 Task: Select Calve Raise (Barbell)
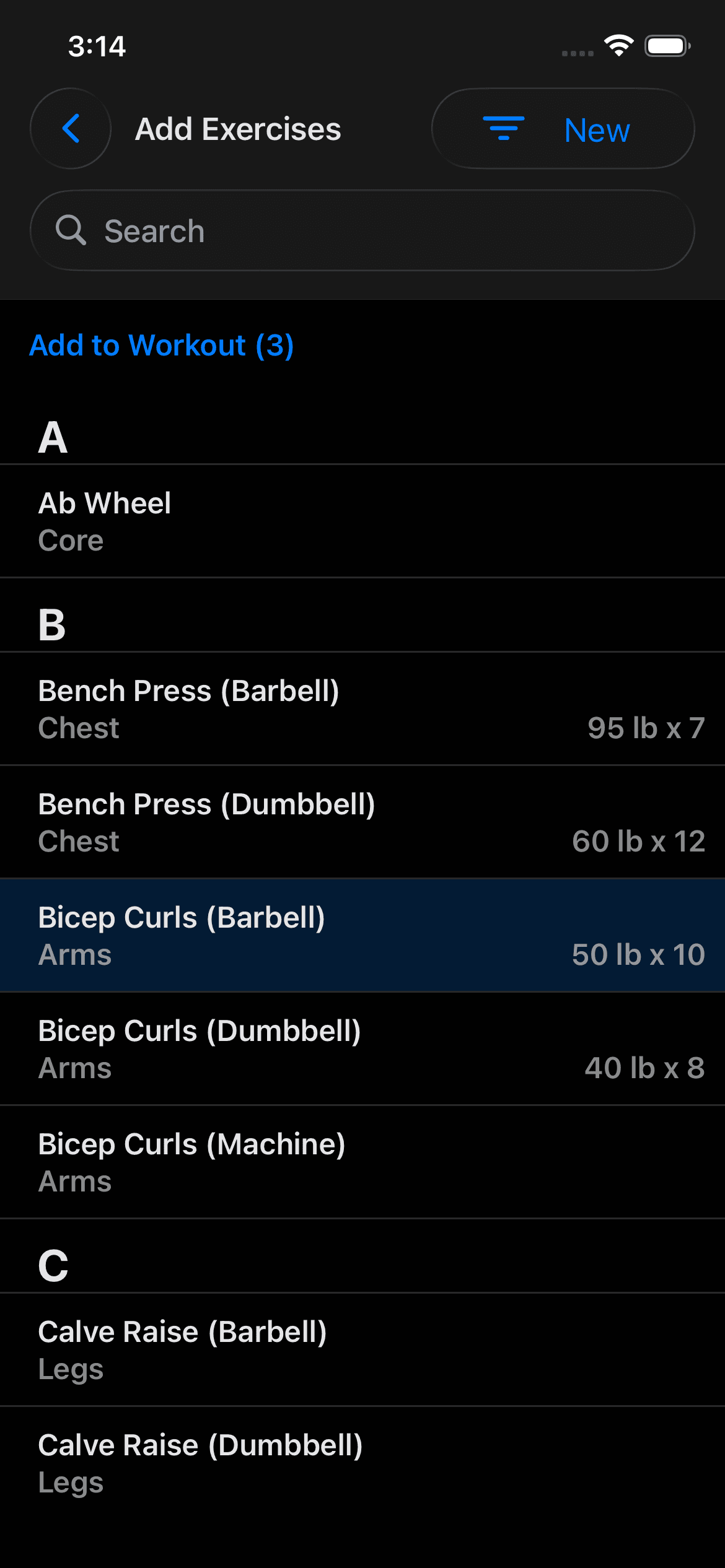tap(362, 1349)
